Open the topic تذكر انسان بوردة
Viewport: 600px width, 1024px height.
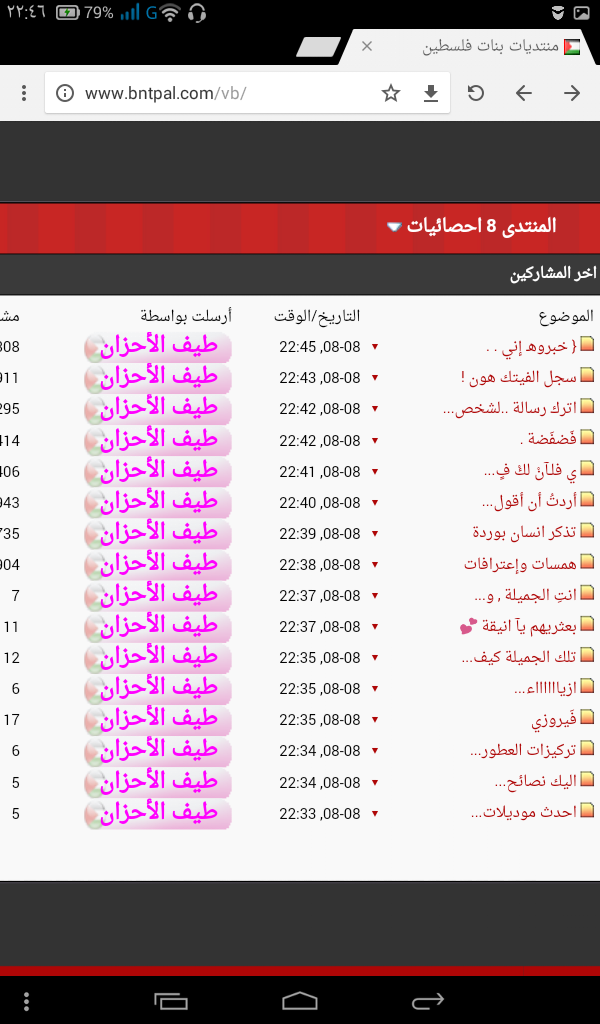coord(524,533)
